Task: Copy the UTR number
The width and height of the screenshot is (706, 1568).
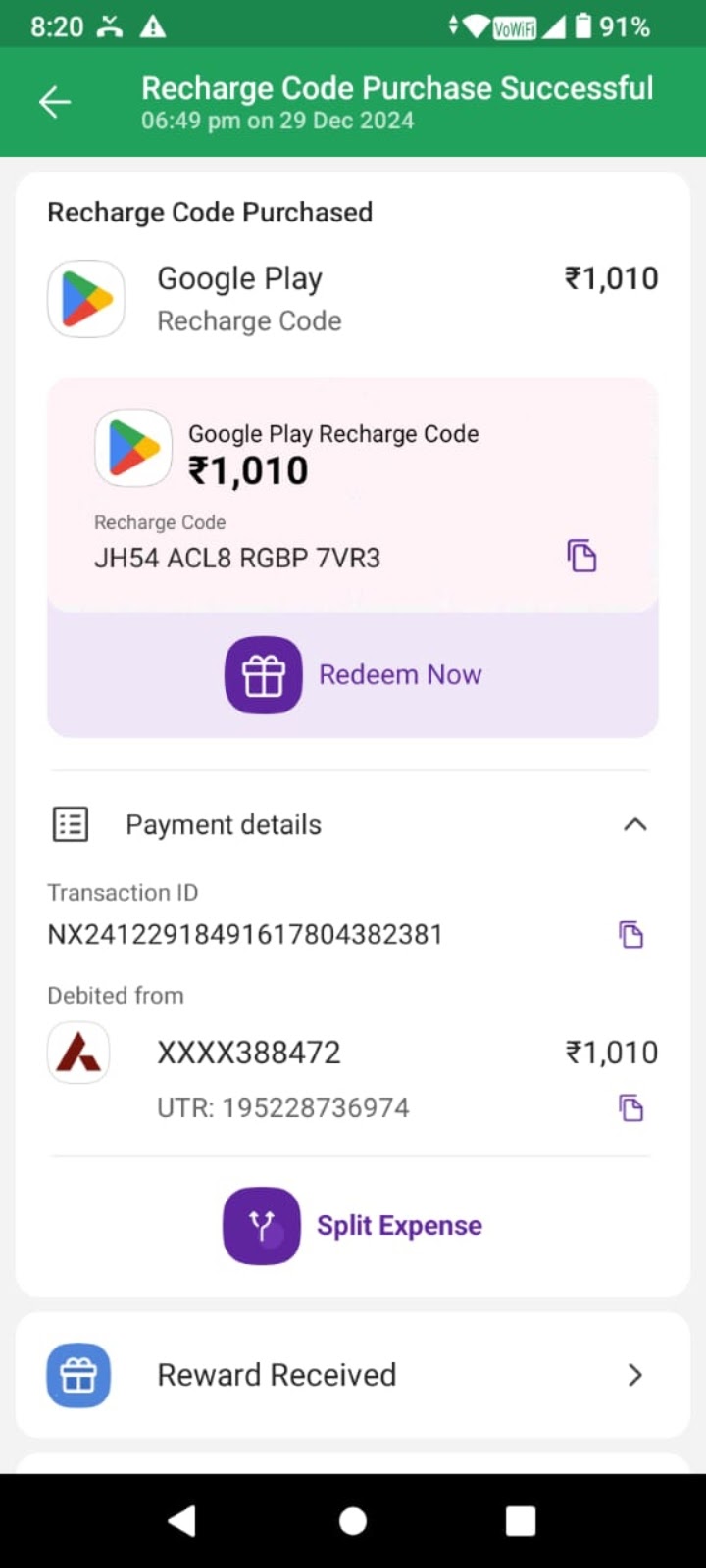Action: coord(630,1107)
